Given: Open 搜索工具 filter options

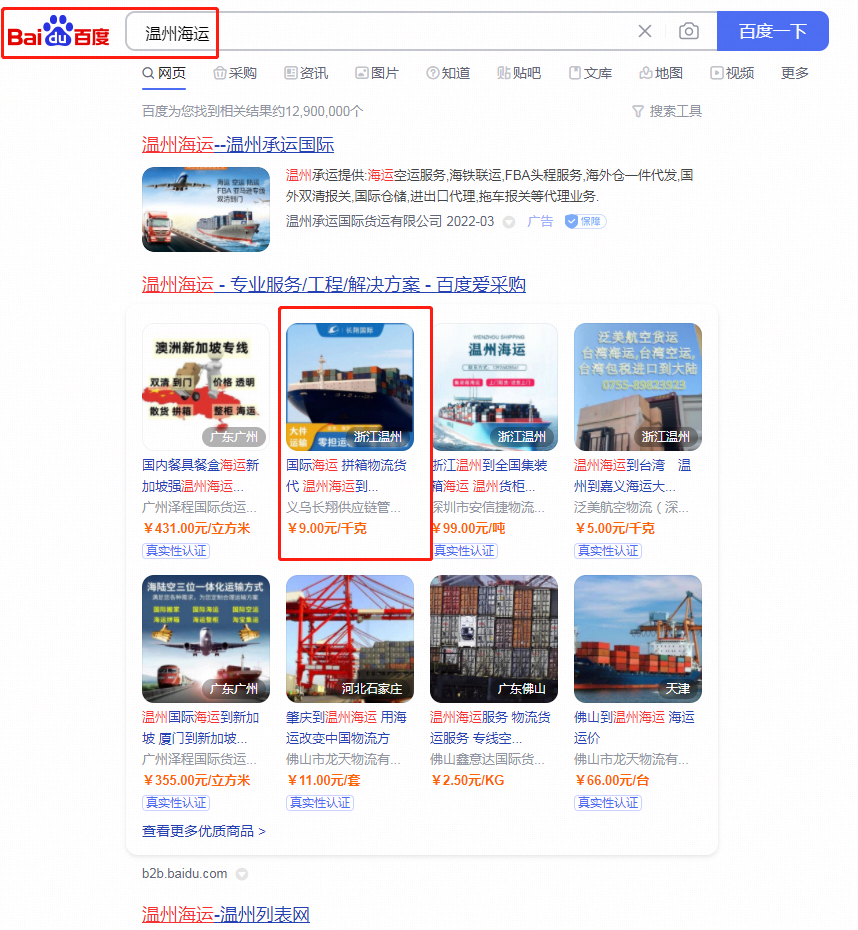Looking at the screenshot, I should 667,111.
